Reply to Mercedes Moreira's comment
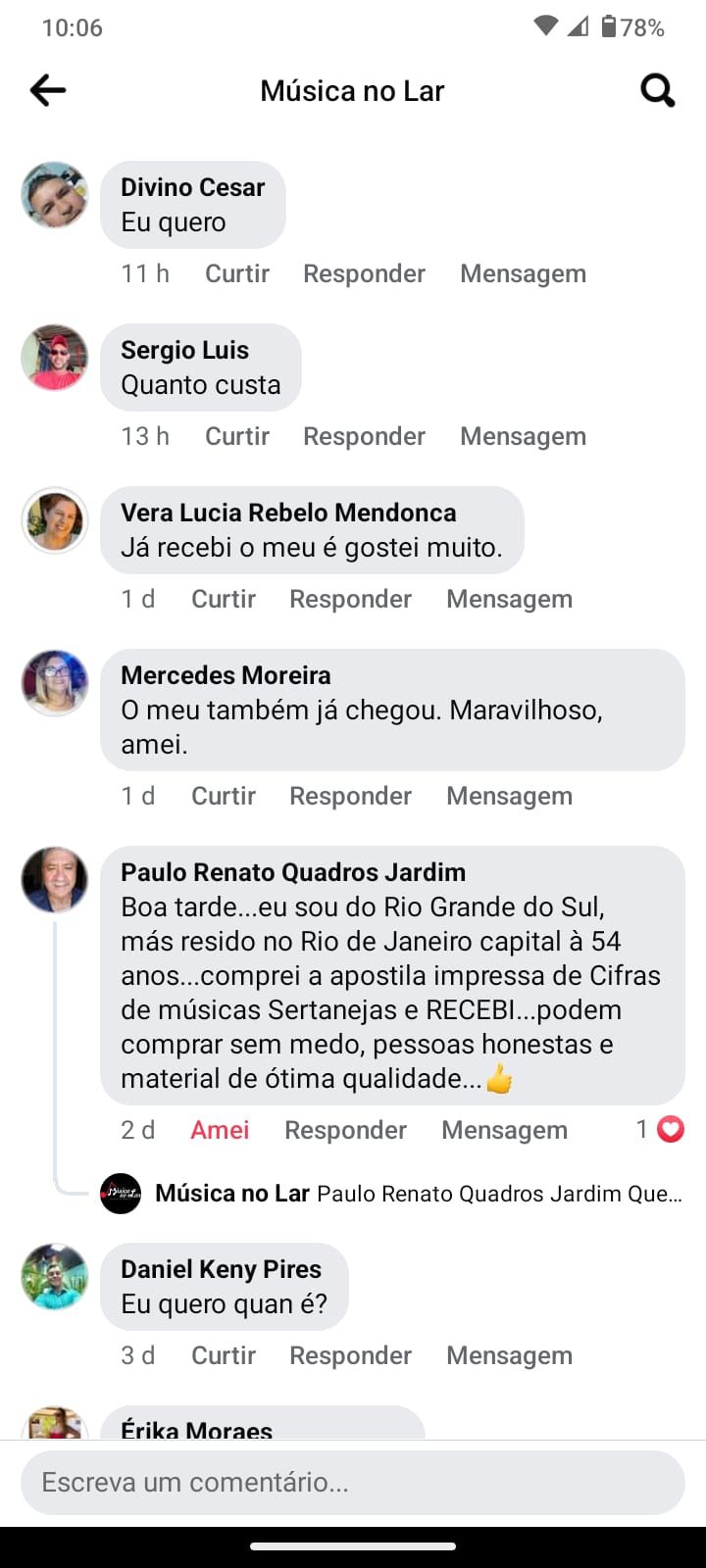Viewport: 706px width, 1568px height. [350, 796]
